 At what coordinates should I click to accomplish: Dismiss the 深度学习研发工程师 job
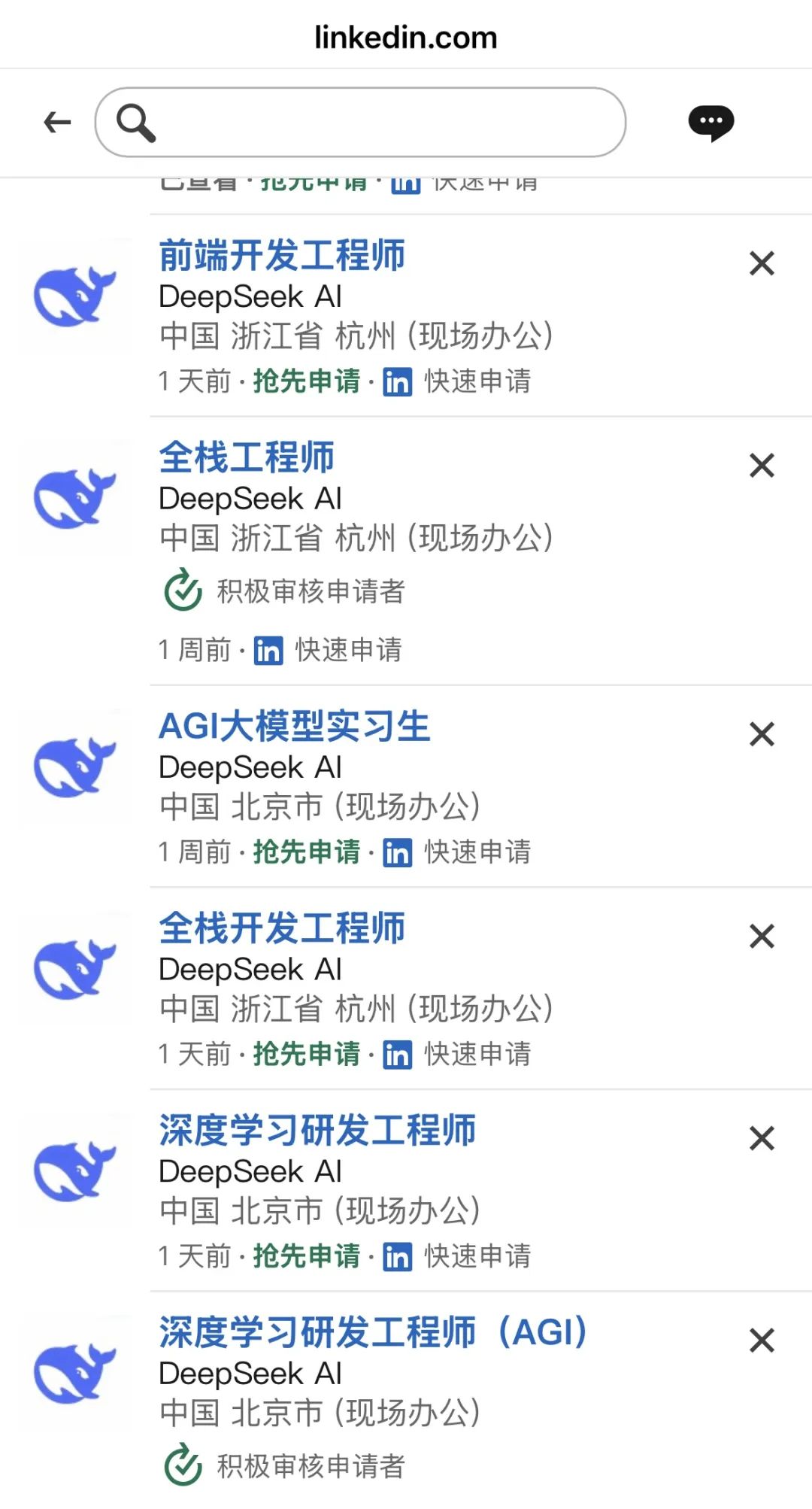point(762,1138)
